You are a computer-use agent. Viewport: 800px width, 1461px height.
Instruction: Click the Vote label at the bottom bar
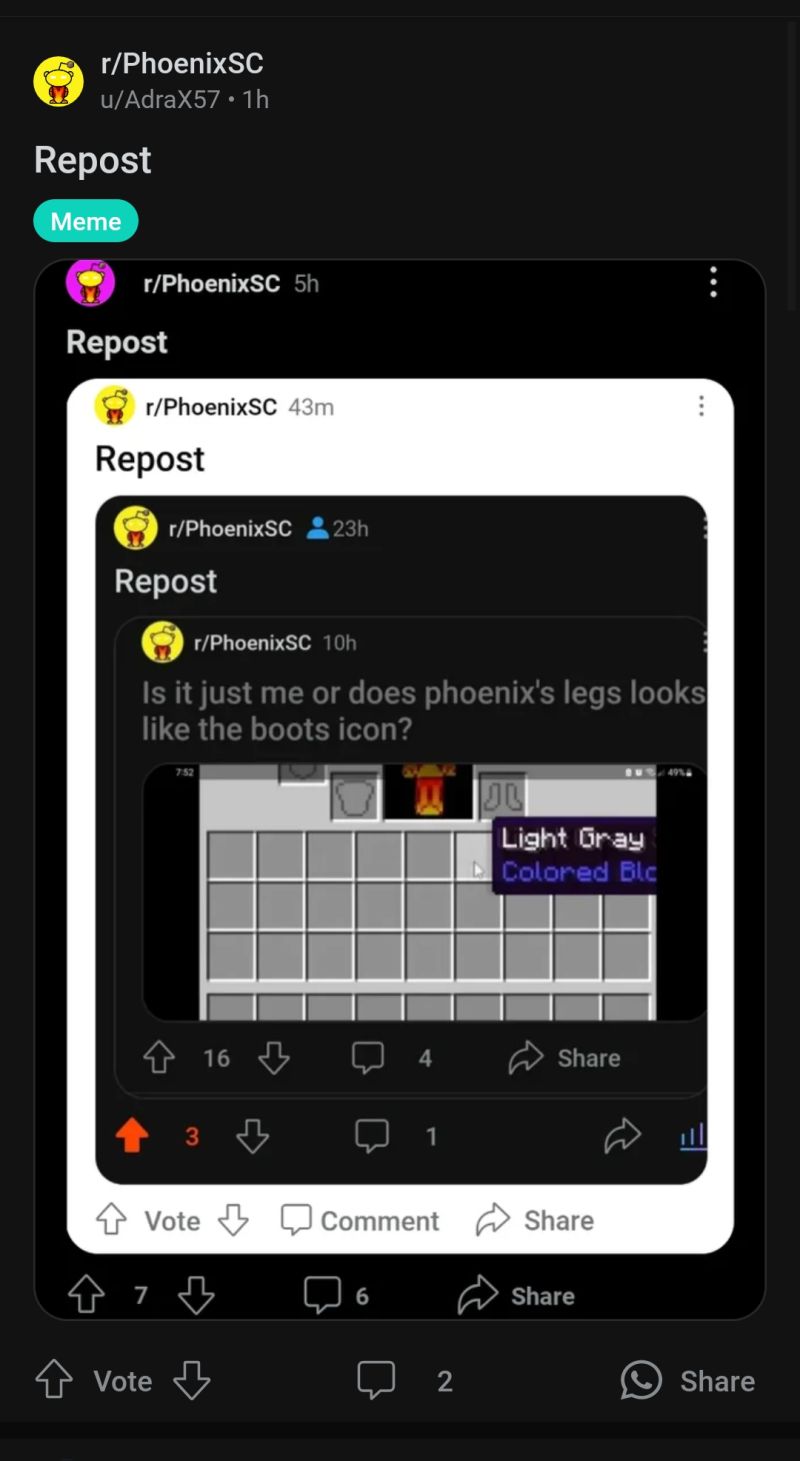(122, 1380)
